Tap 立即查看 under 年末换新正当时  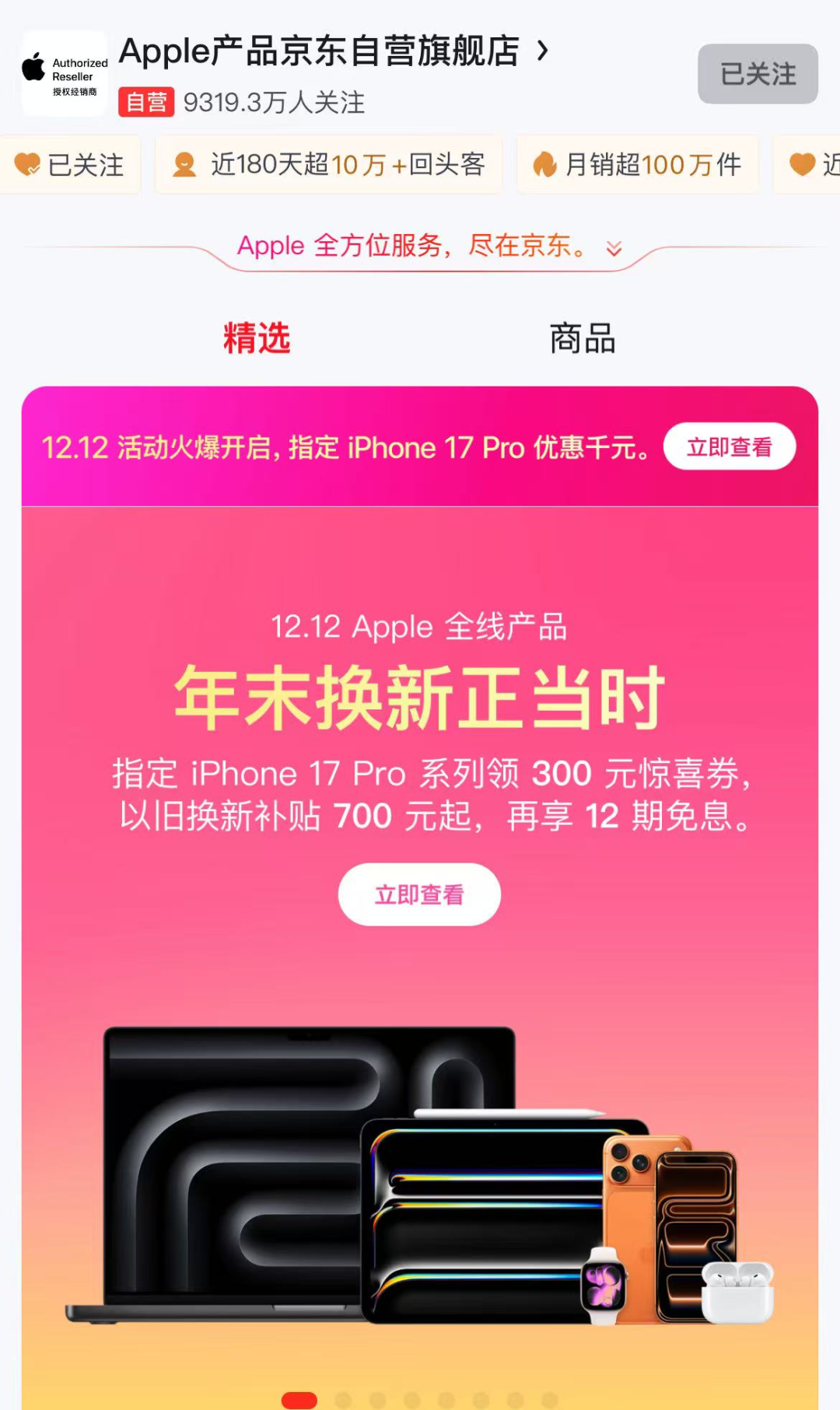click(419, 894)
